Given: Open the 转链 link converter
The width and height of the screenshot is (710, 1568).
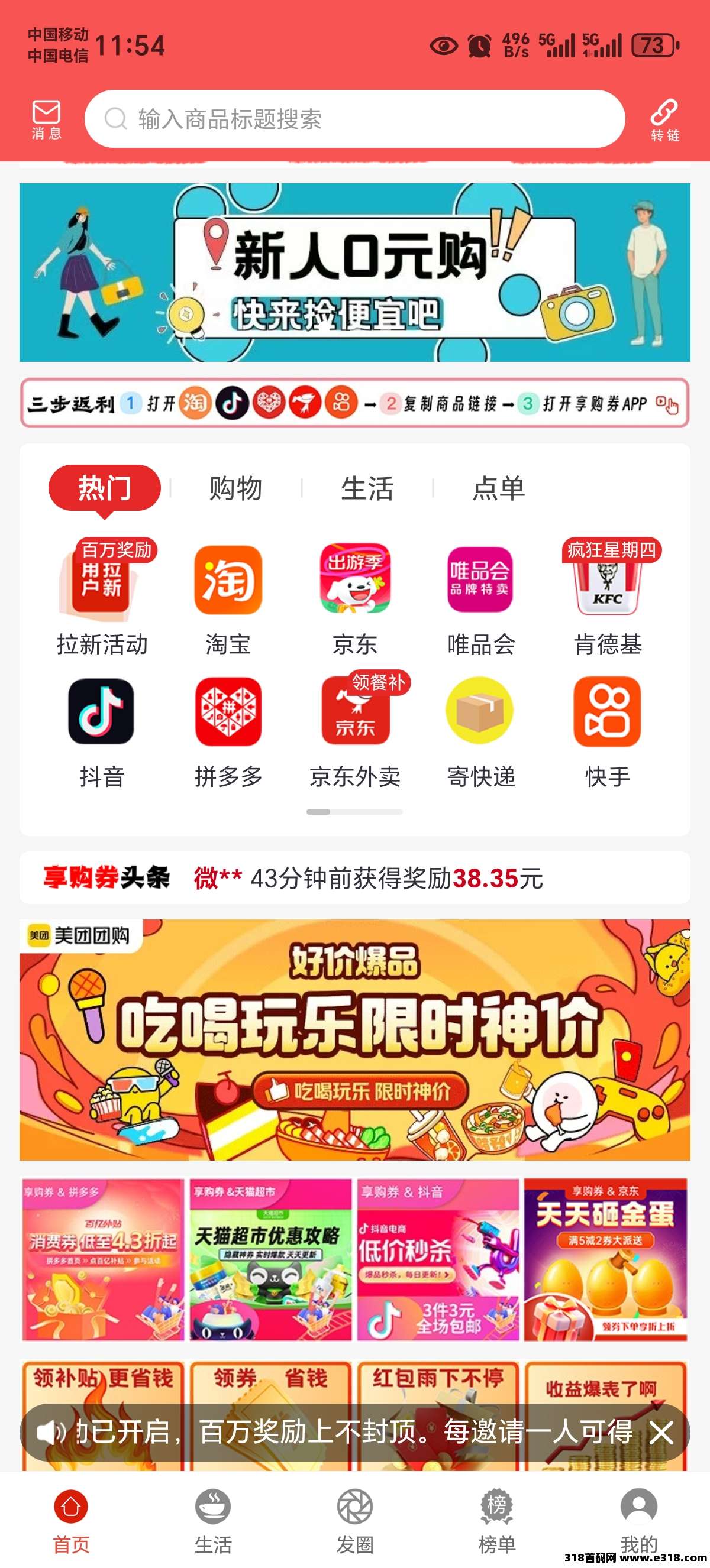Looking at the screenshot, I should coord(664,119).
